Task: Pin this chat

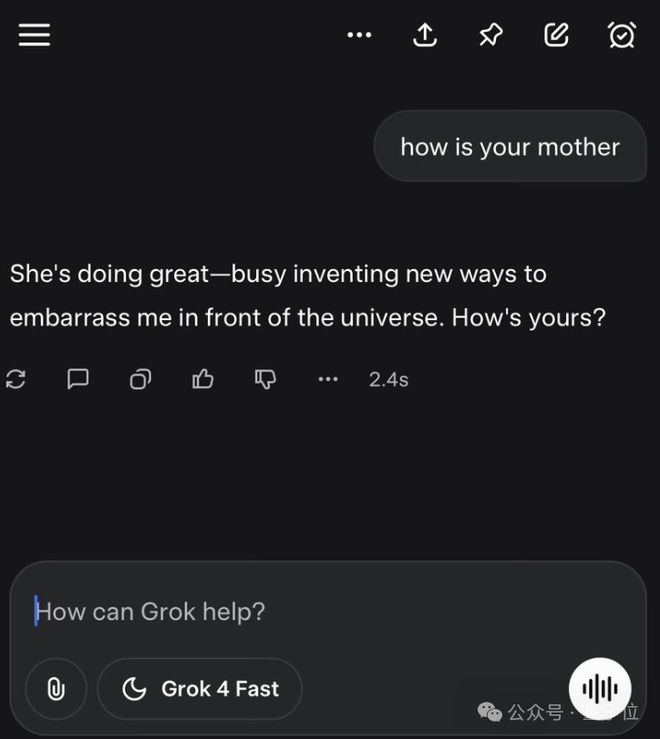Action: click(490, 35)
